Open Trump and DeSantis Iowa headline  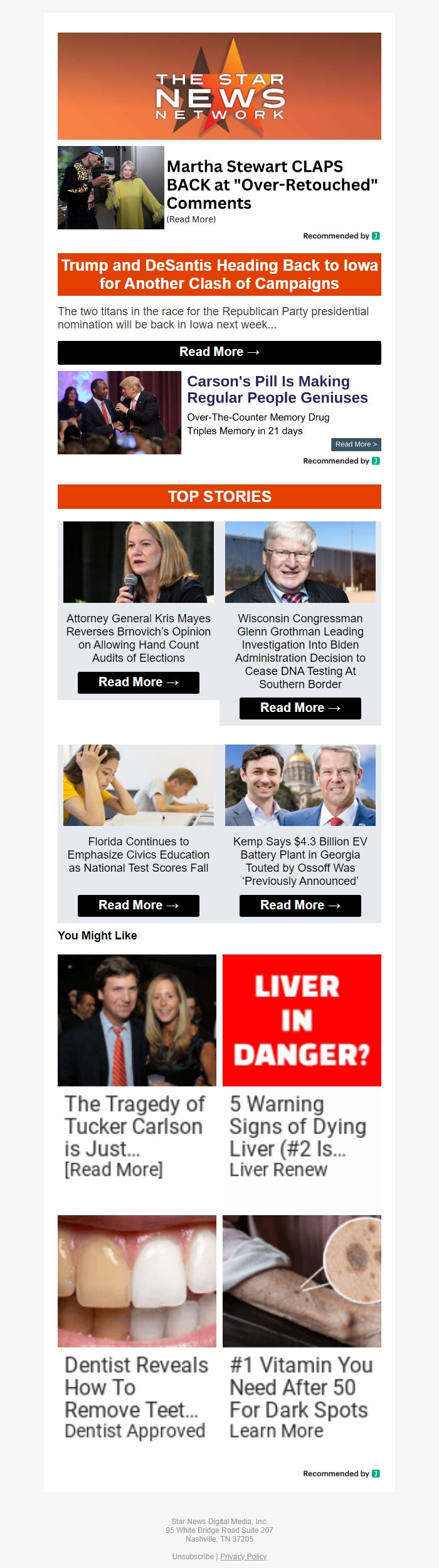tap(219, 274)
